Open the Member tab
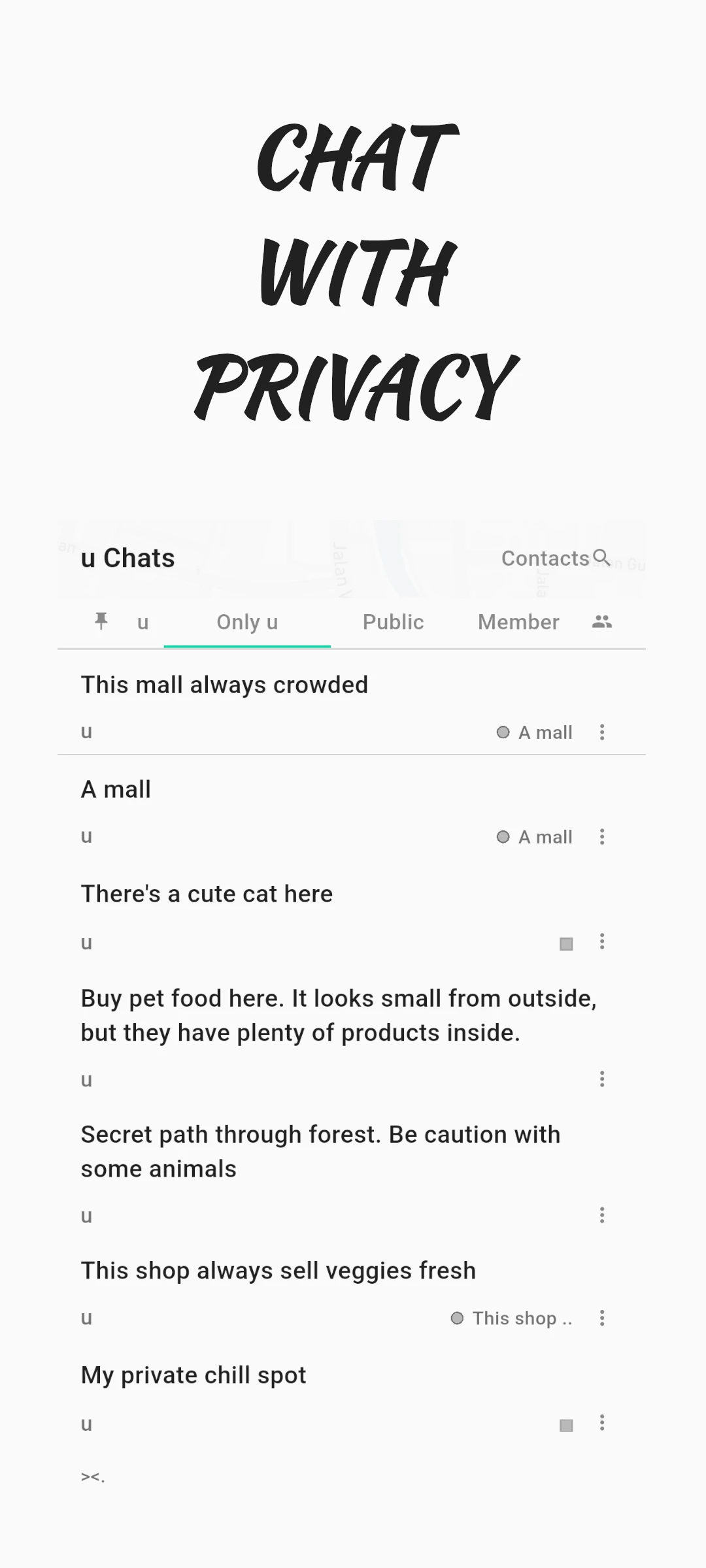Screen dimensions: 706x1568 518,622
